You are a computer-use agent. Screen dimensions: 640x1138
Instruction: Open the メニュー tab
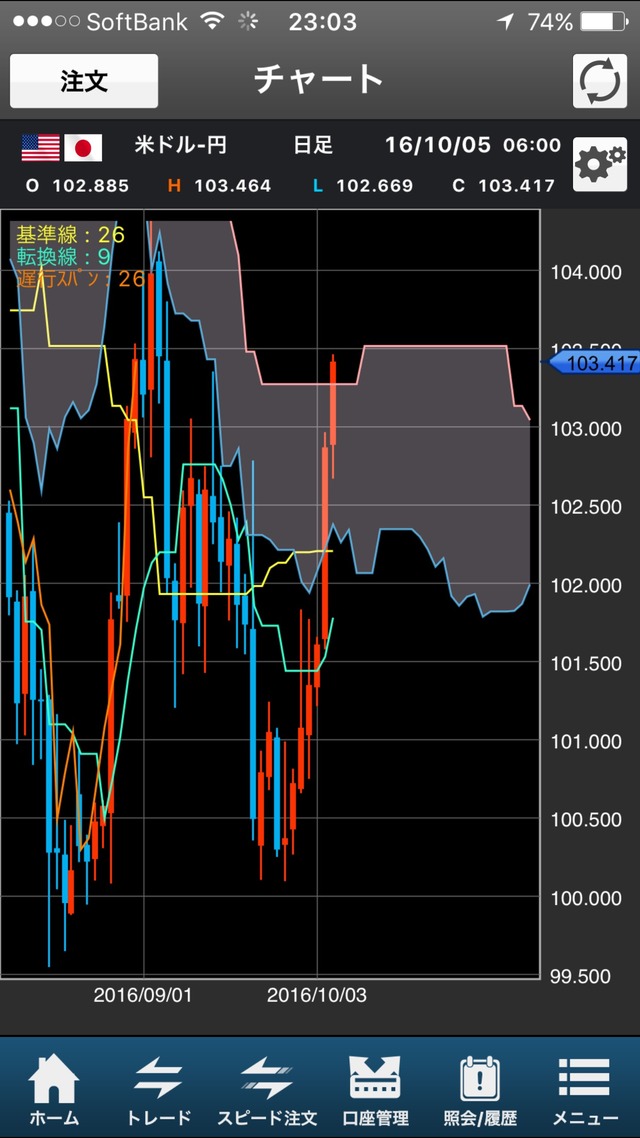click(x=586, y=1090)
